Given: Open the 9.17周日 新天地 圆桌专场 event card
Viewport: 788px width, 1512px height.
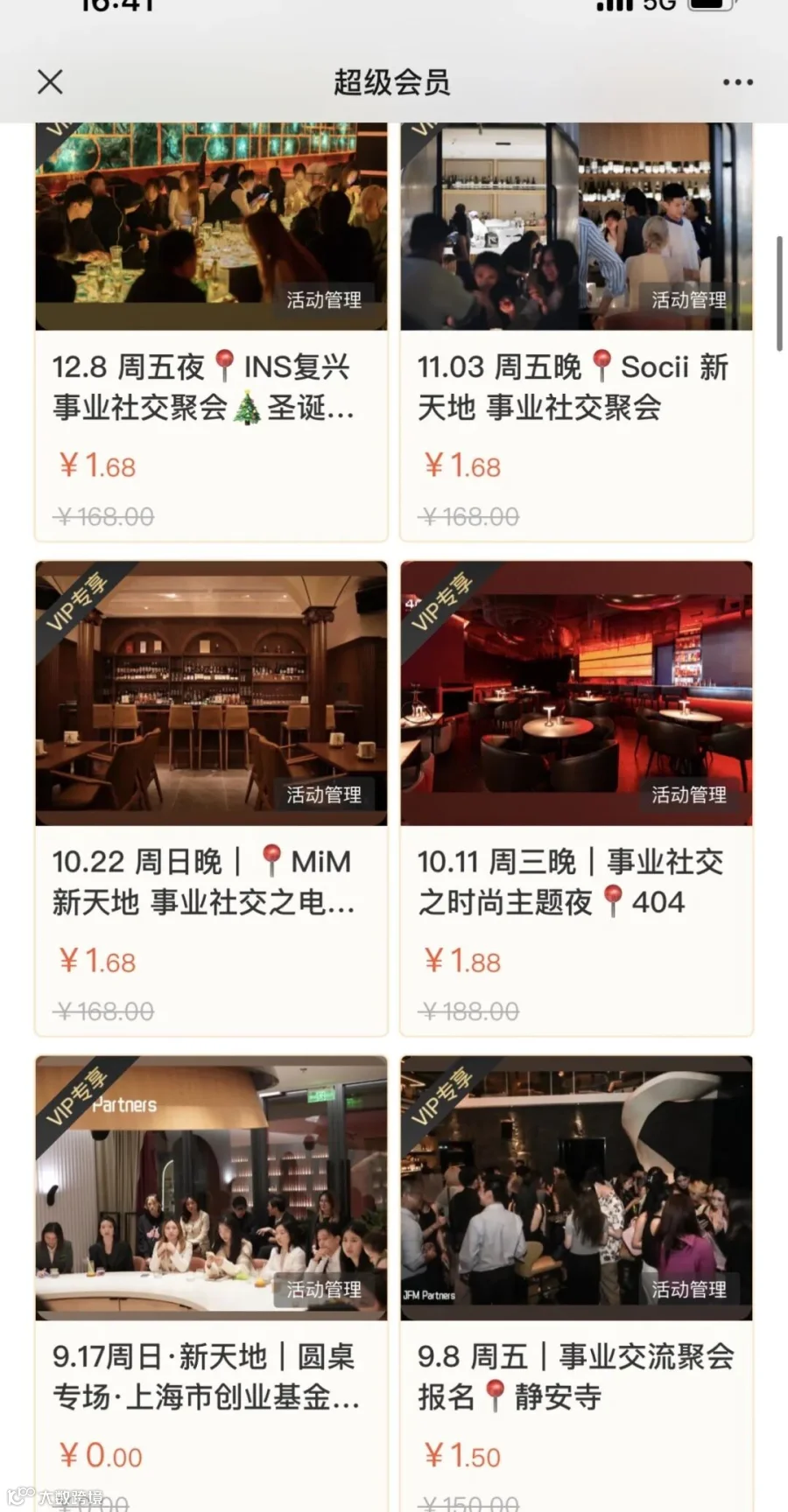Looking at the screenshot, I should (211, 1284).
